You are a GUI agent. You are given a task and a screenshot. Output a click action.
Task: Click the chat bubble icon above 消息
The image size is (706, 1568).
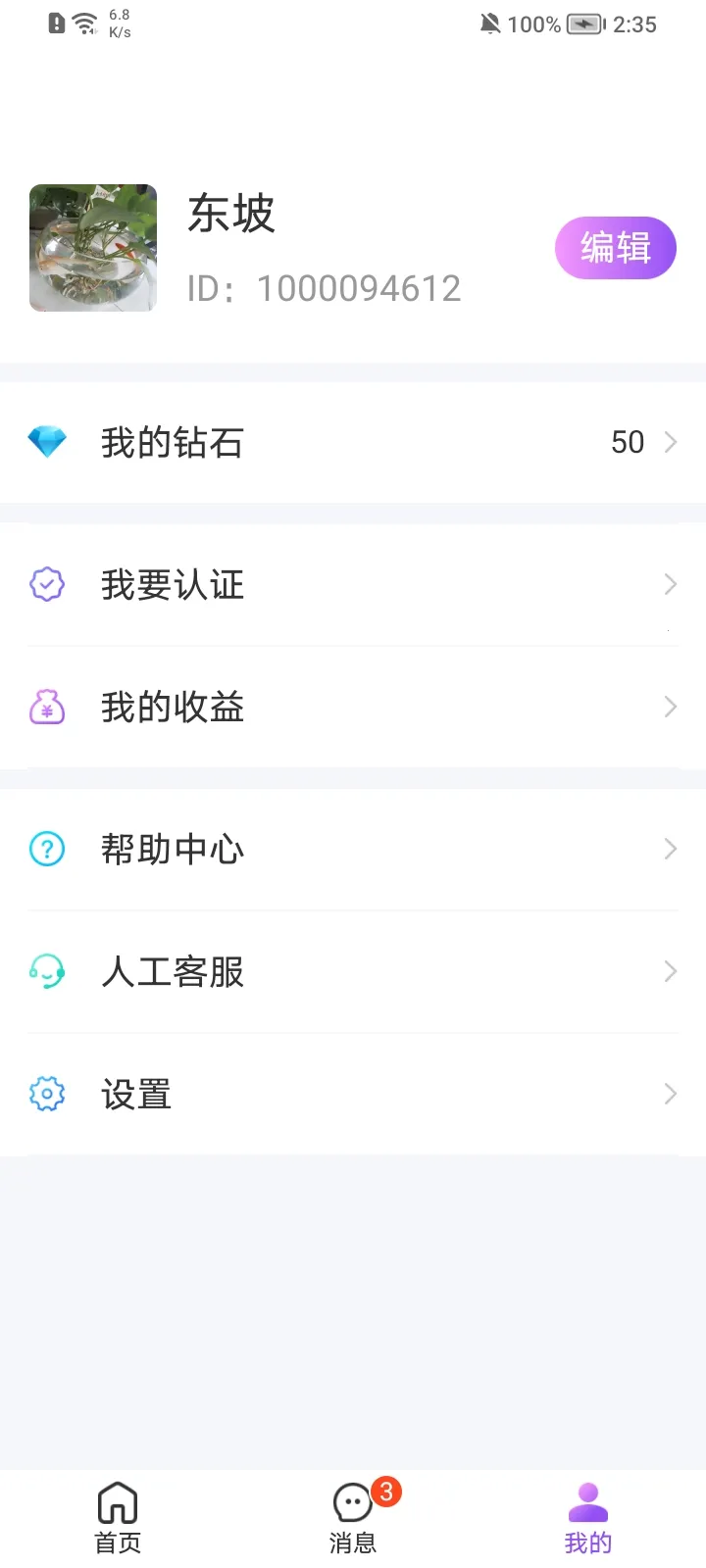coord(352,1500)
